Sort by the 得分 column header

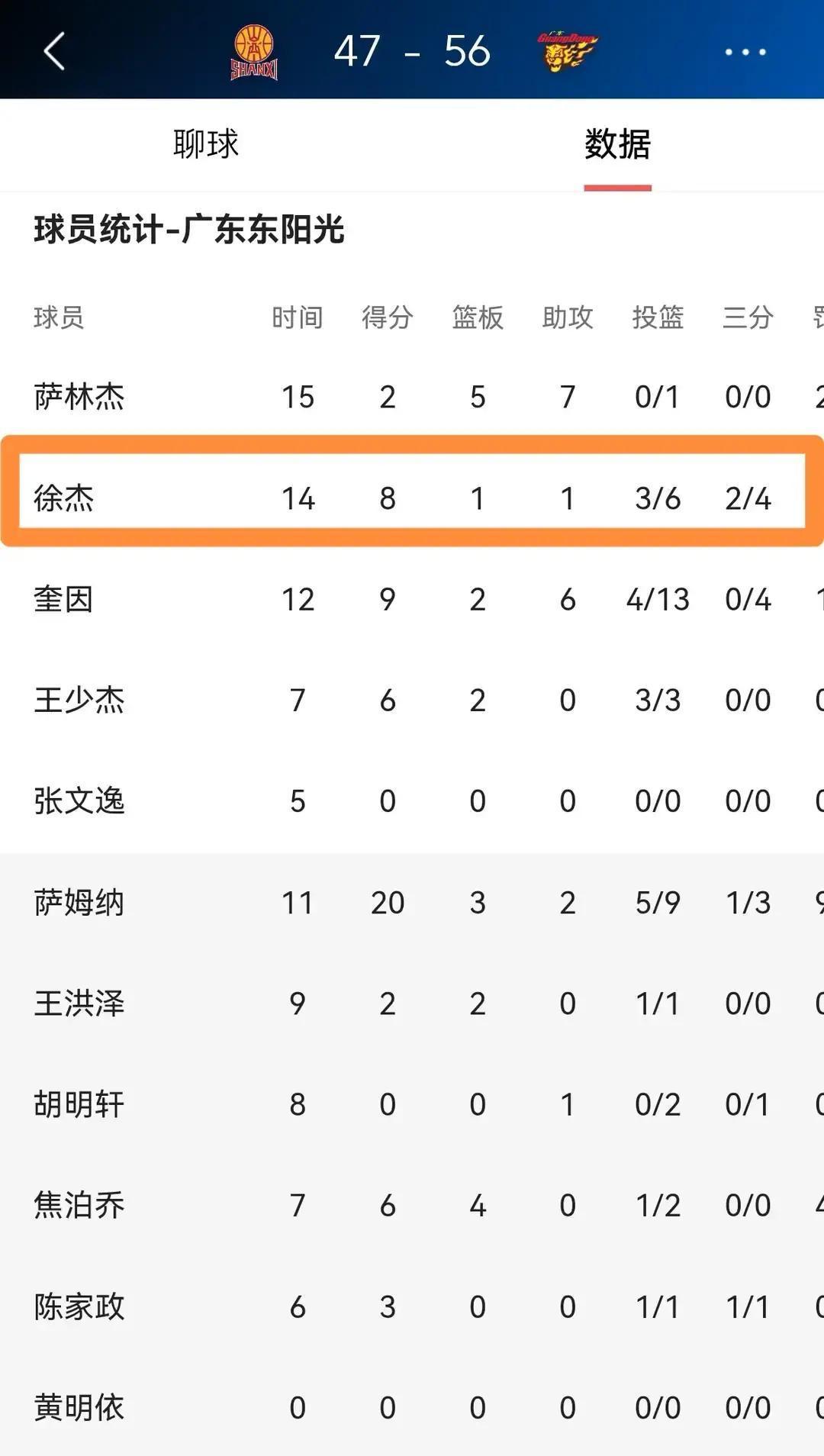click(388, 317)
